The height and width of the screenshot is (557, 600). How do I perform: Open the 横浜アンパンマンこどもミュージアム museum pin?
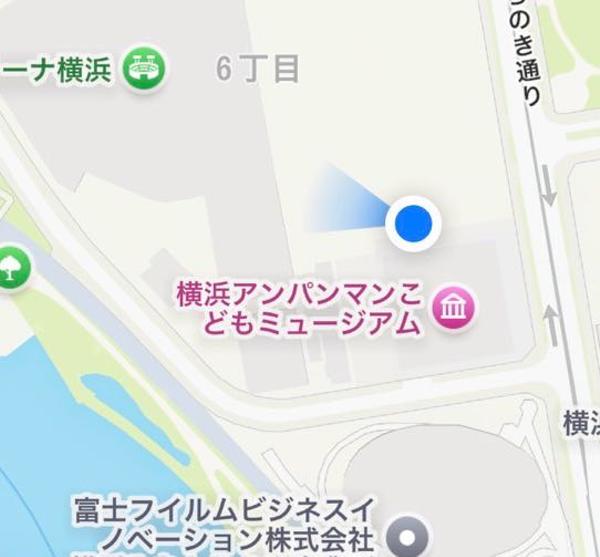click(453, 309)
